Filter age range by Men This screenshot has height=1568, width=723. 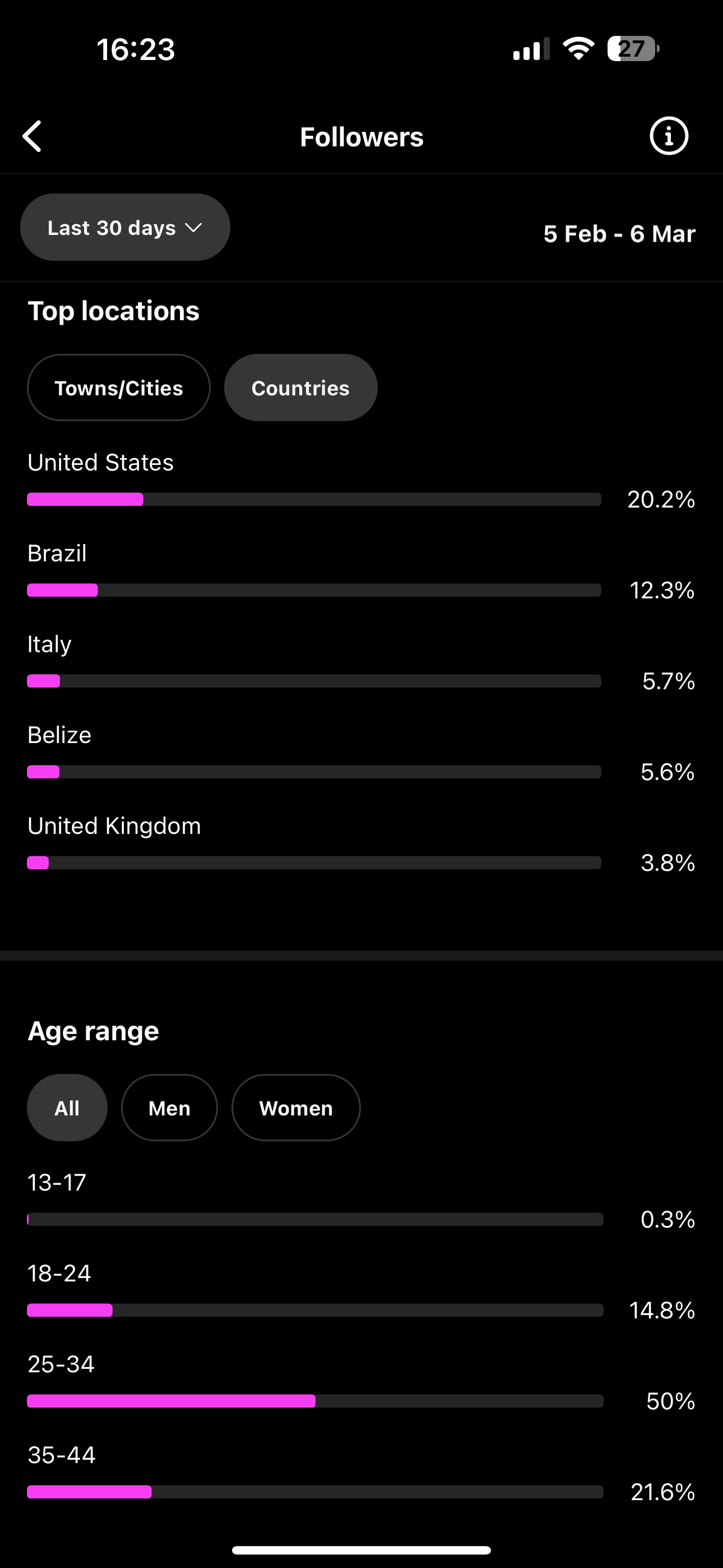coord(169,1108)
